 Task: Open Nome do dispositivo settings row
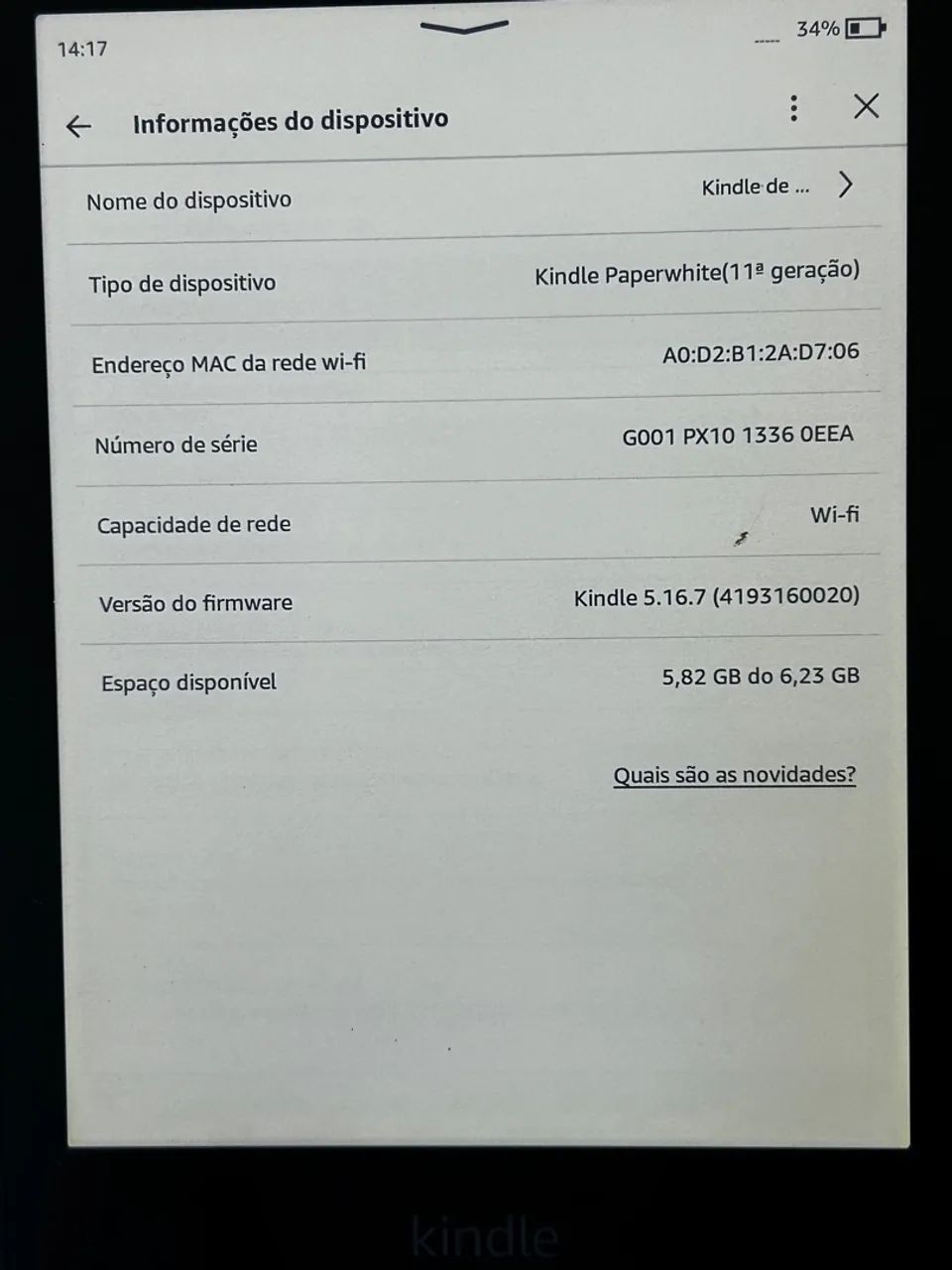pyautogui.click(x=191, y=199)
